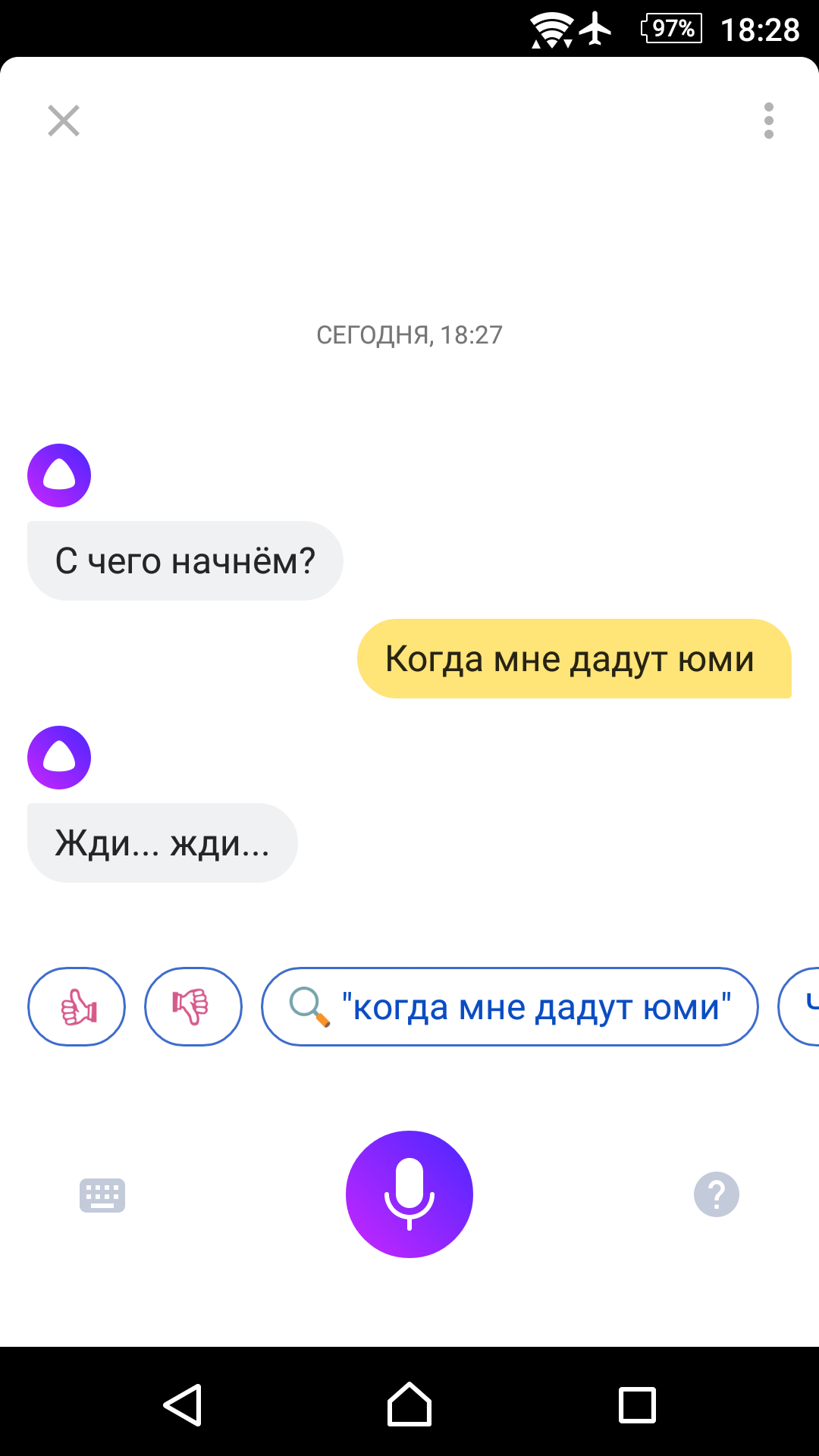Open the help question mark
Image resolution: width=819 pixels, height=1456 pixels.
pyautogui.click(x=717, y=1195)
